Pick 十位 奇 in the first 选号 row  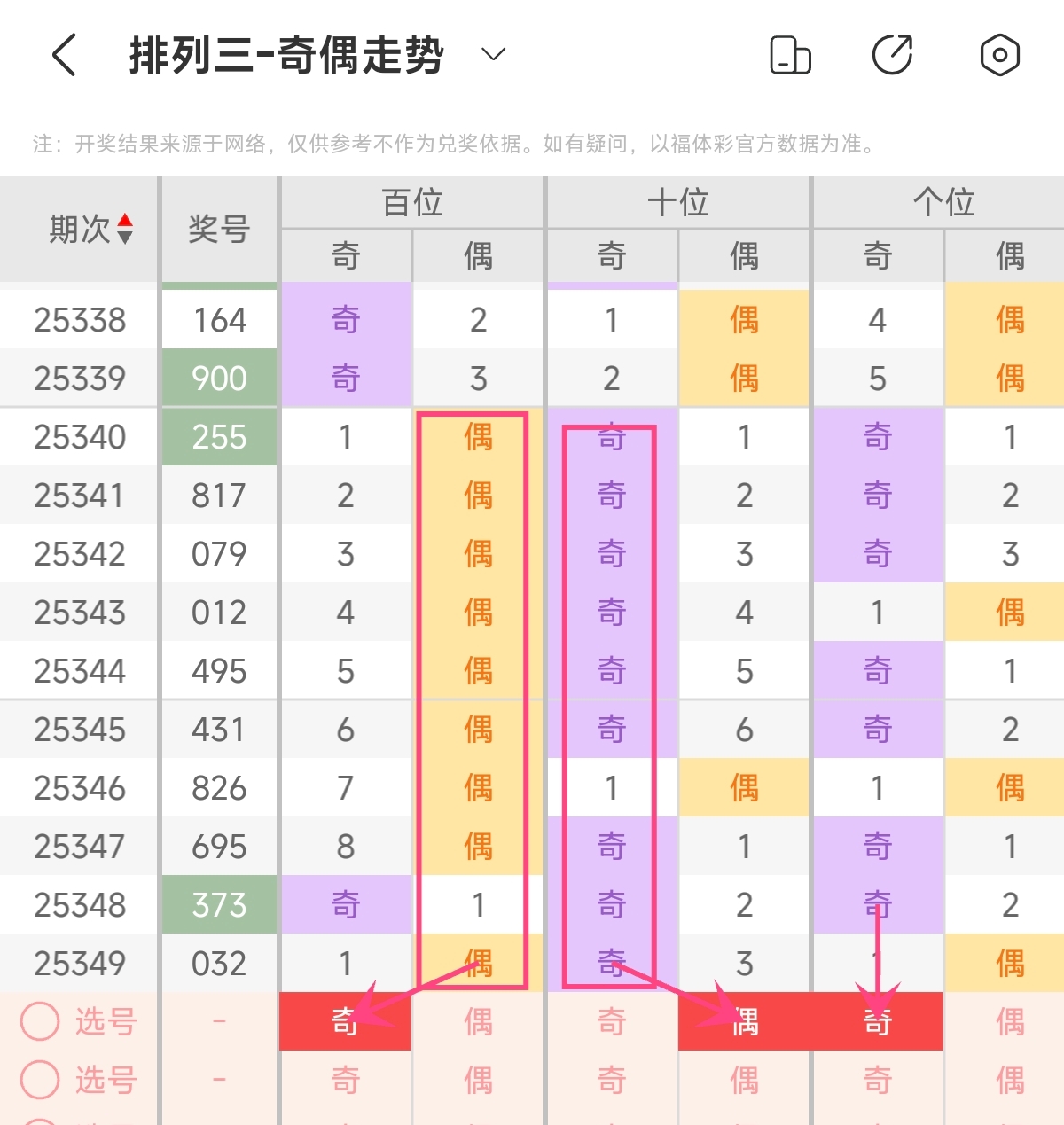pos(611,1021)
